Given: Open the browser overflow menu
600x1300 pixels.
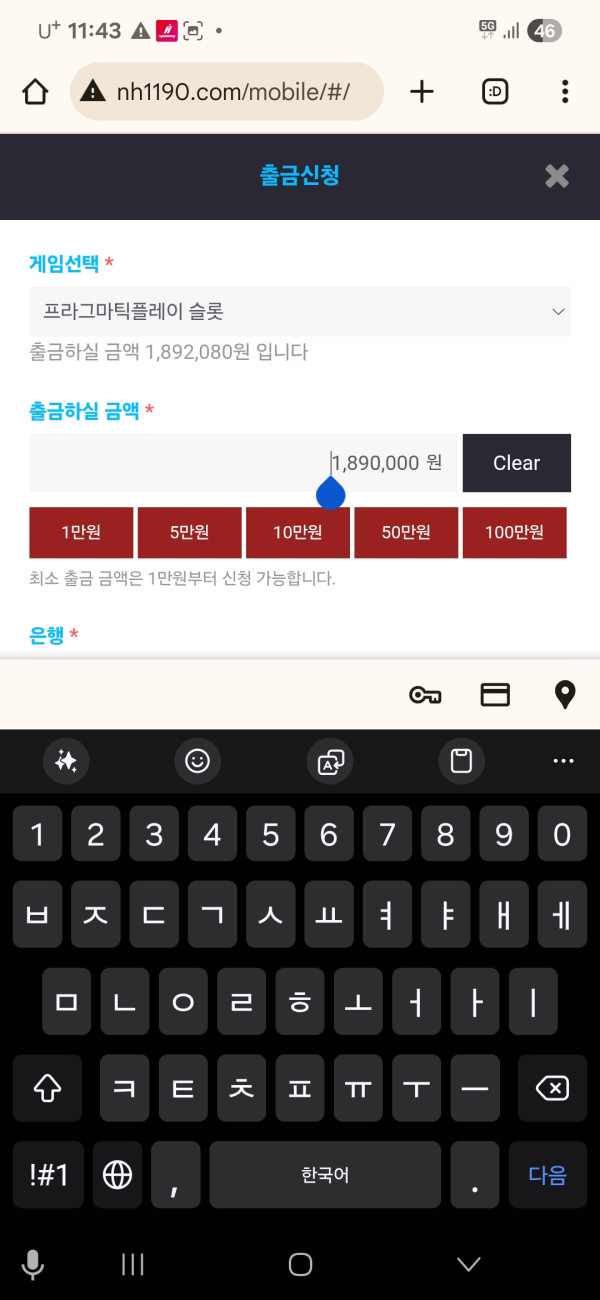Looking at the screenshot, I should (x=565, y=92).
